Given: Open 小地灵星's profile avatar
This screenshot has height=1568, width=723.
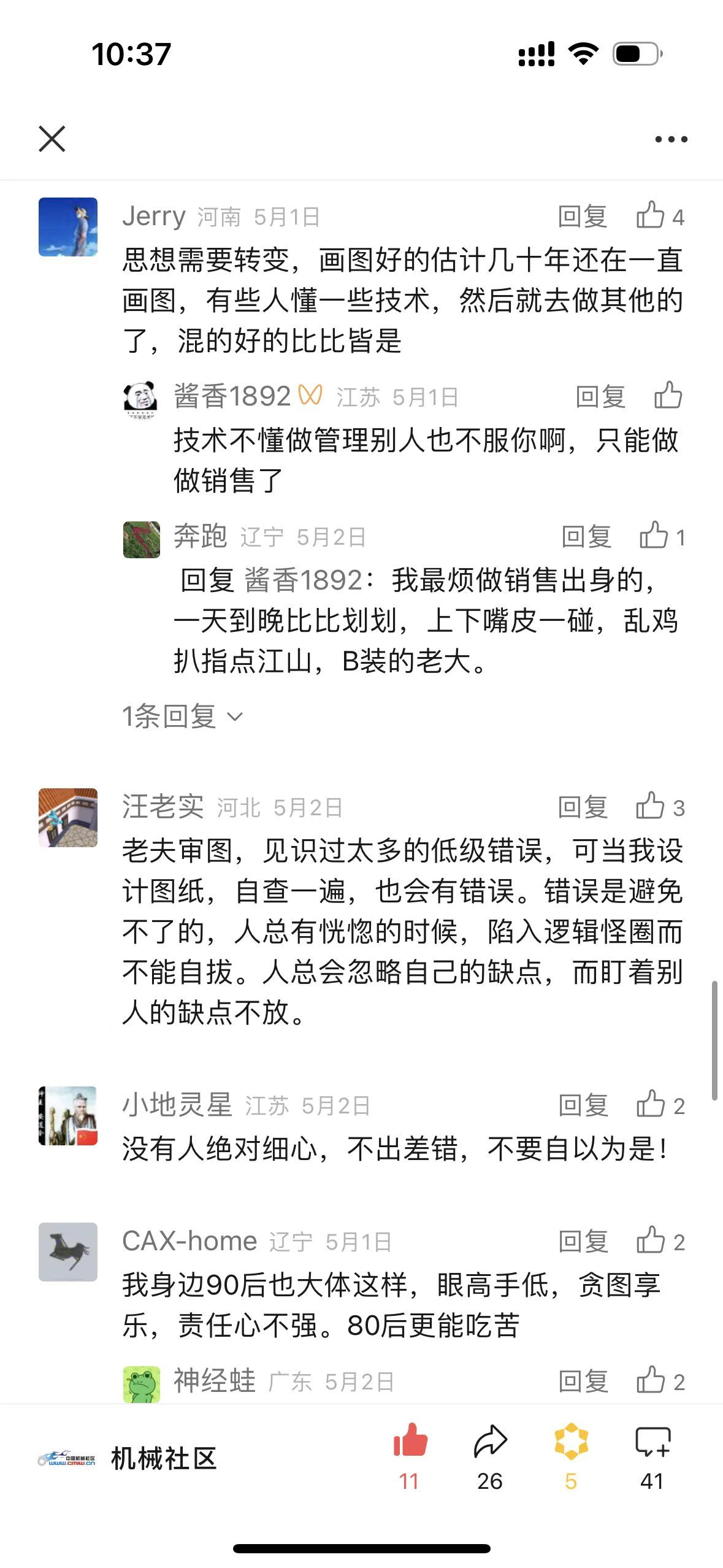Looking at the screenshot, I should (68, 1116).
